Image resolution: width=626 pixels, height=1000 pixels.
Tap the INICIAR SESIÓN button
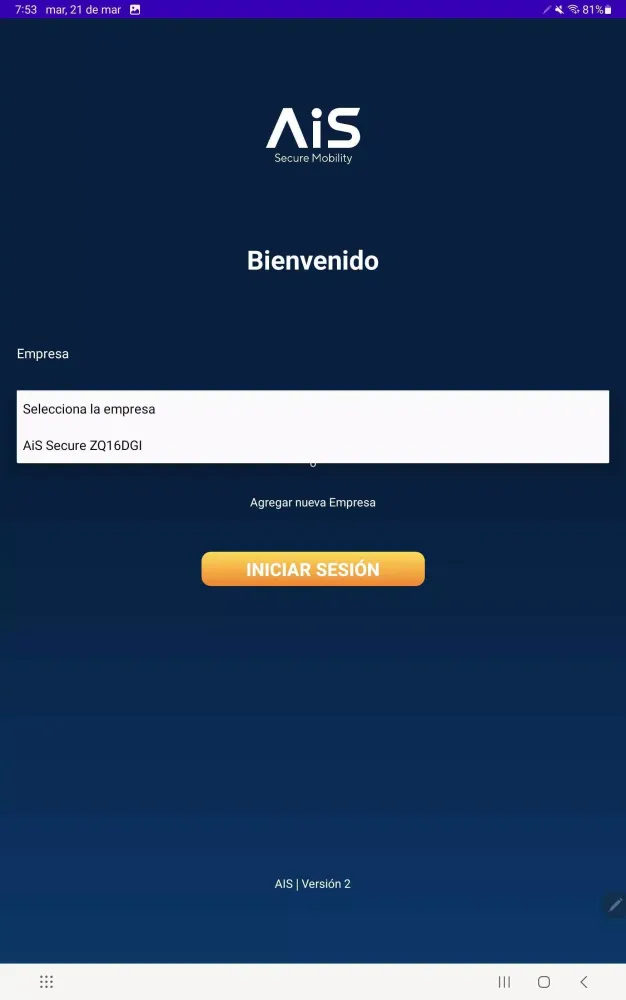(x=313, y=569)
